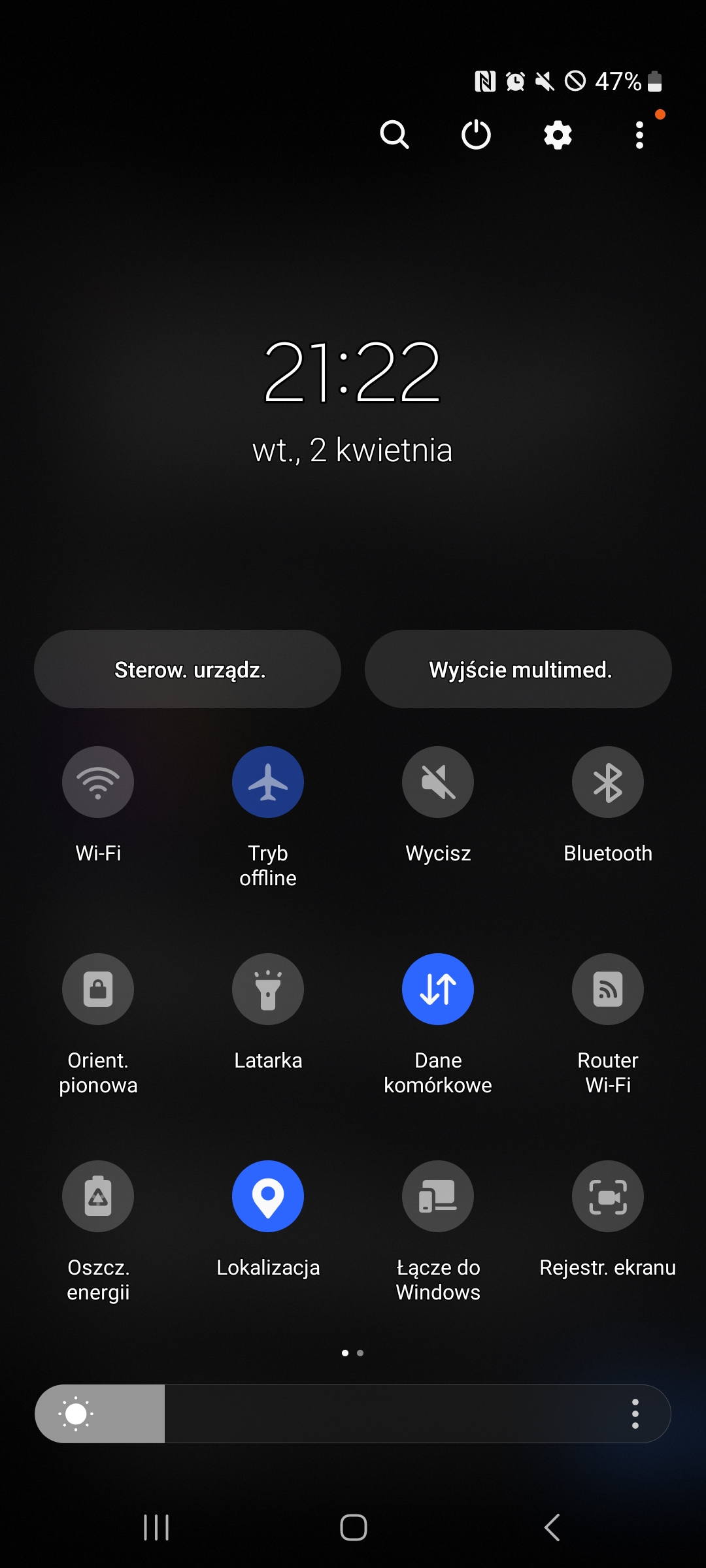Open settings via the gear icon
Image resolution: width=706 pixels, height=1568 pixels.
click(558, 135)
